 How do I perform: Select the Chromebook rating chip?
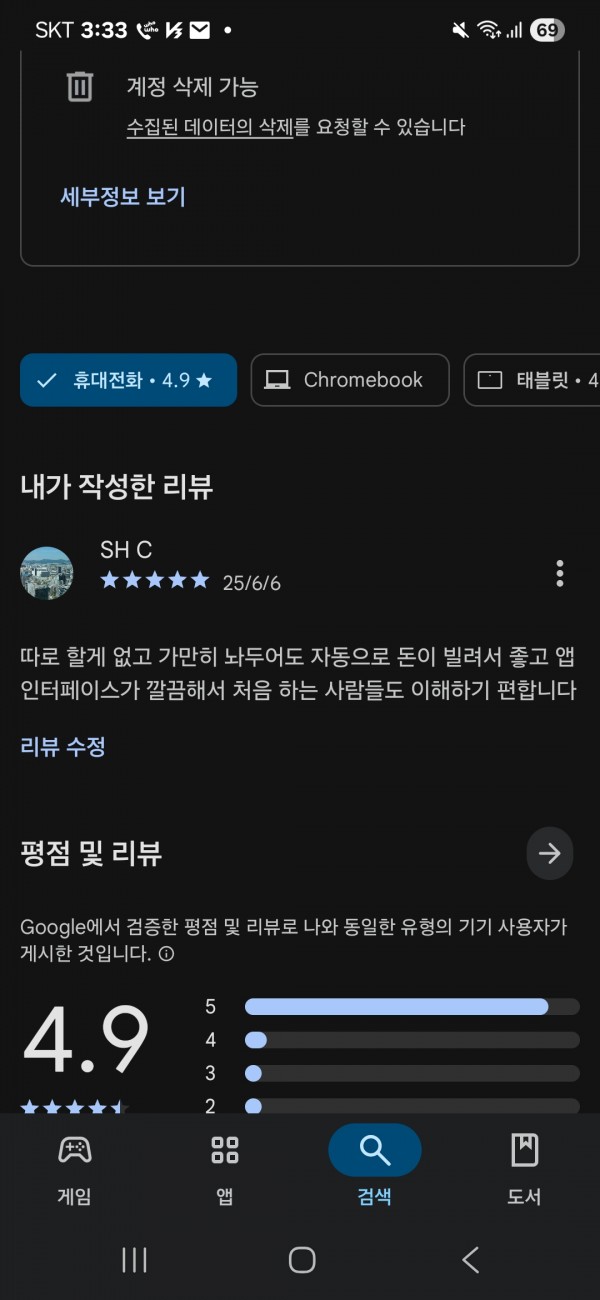350,380
